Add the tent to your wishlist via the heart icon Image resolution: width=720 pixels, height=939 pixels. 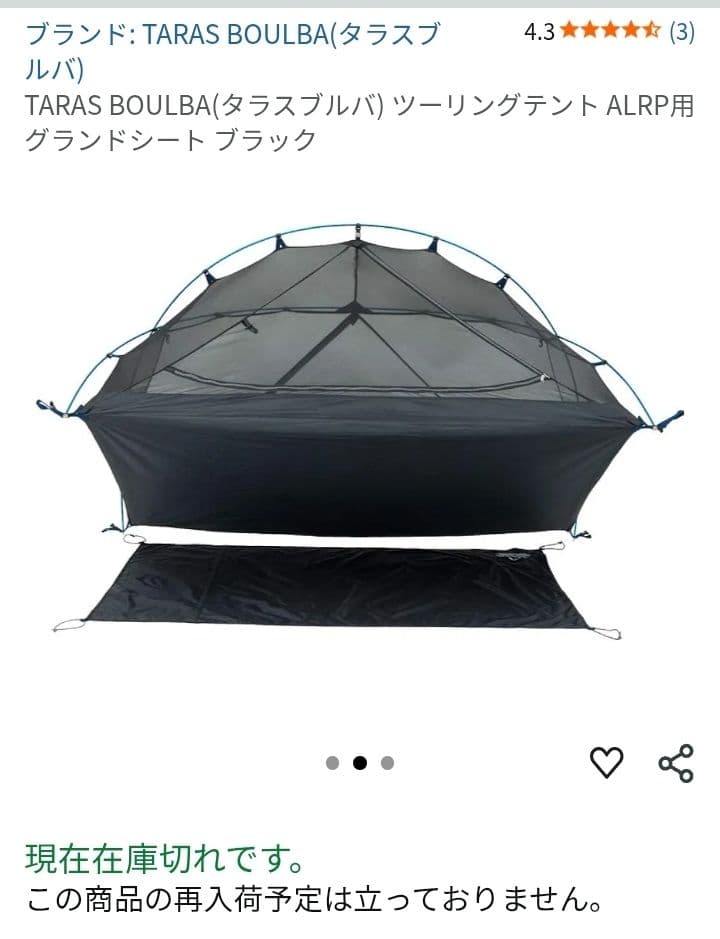coord(605,762)
